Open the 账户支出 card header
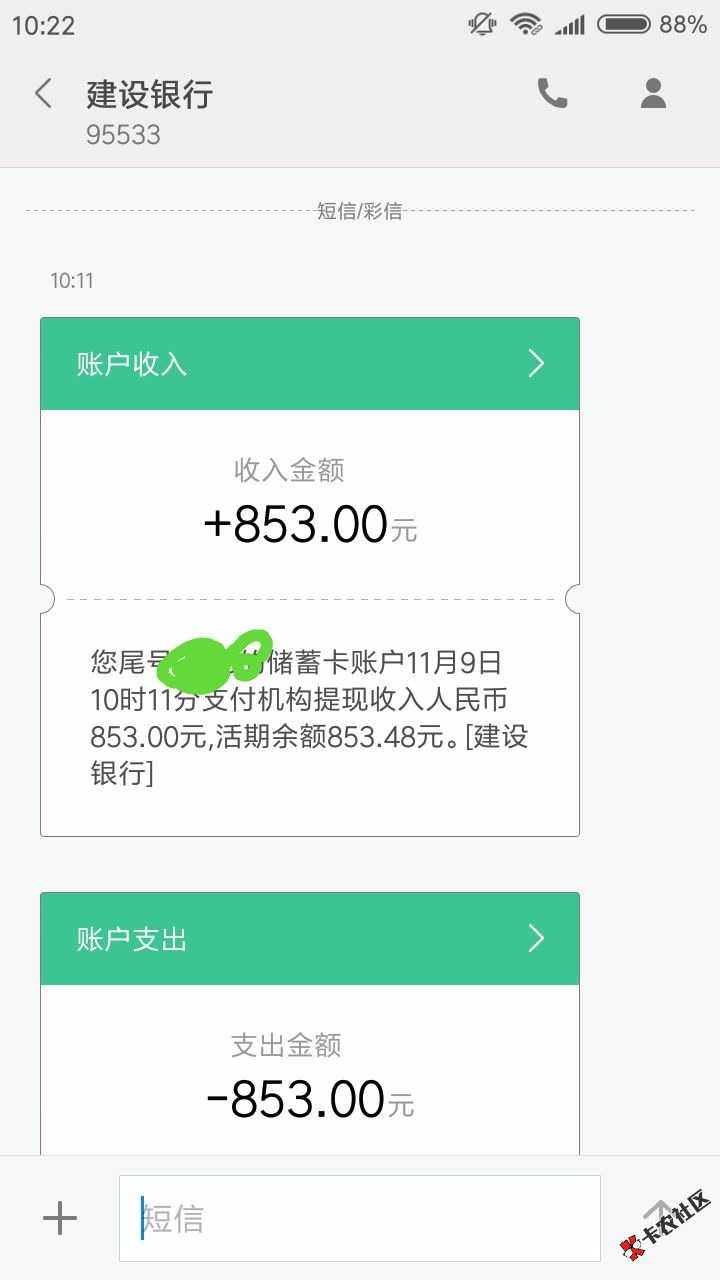This screenshot has height=1280, width=720. (x=310, y=939)
